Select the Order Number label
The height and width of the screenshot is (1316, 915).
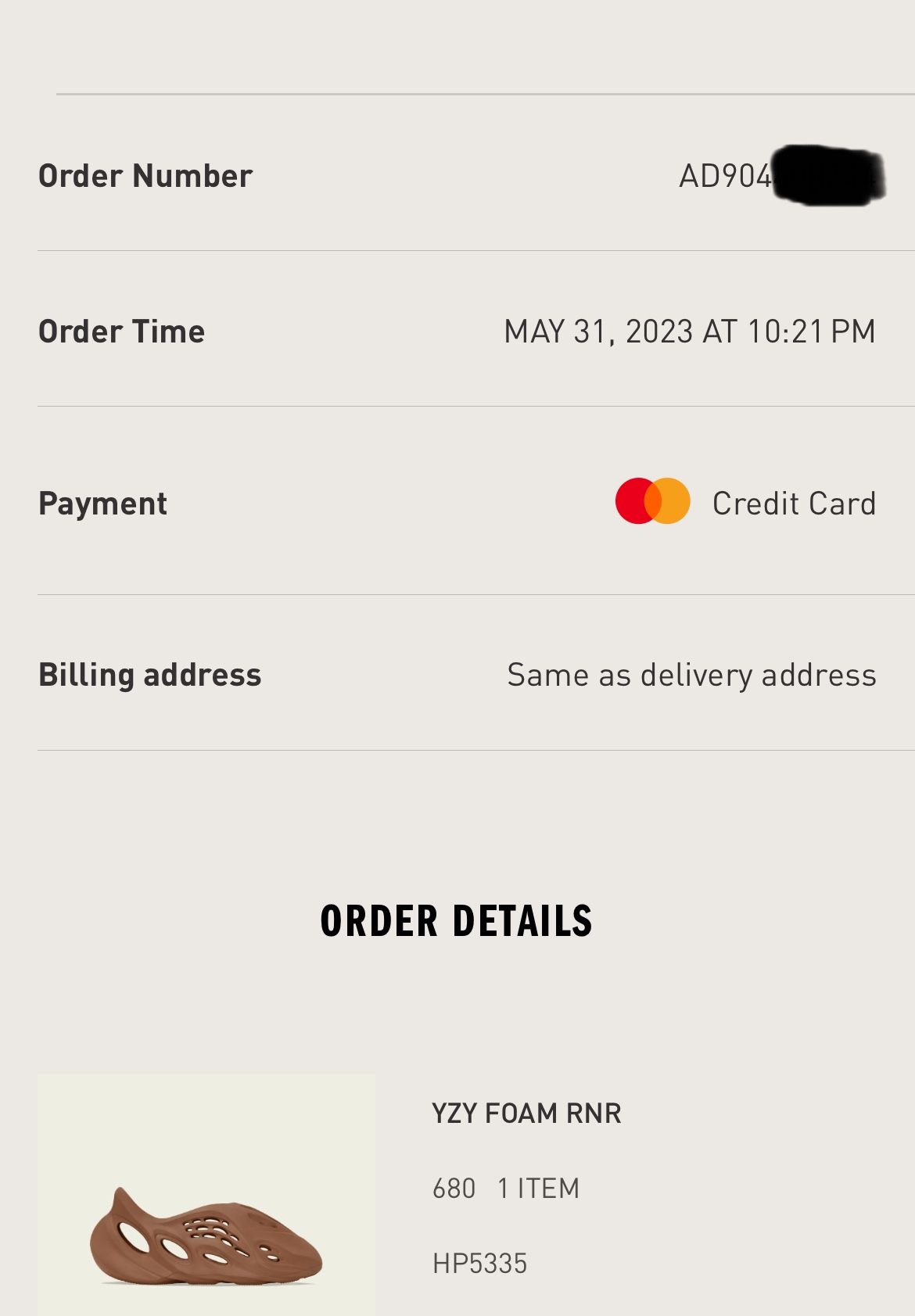pos(145,175)
